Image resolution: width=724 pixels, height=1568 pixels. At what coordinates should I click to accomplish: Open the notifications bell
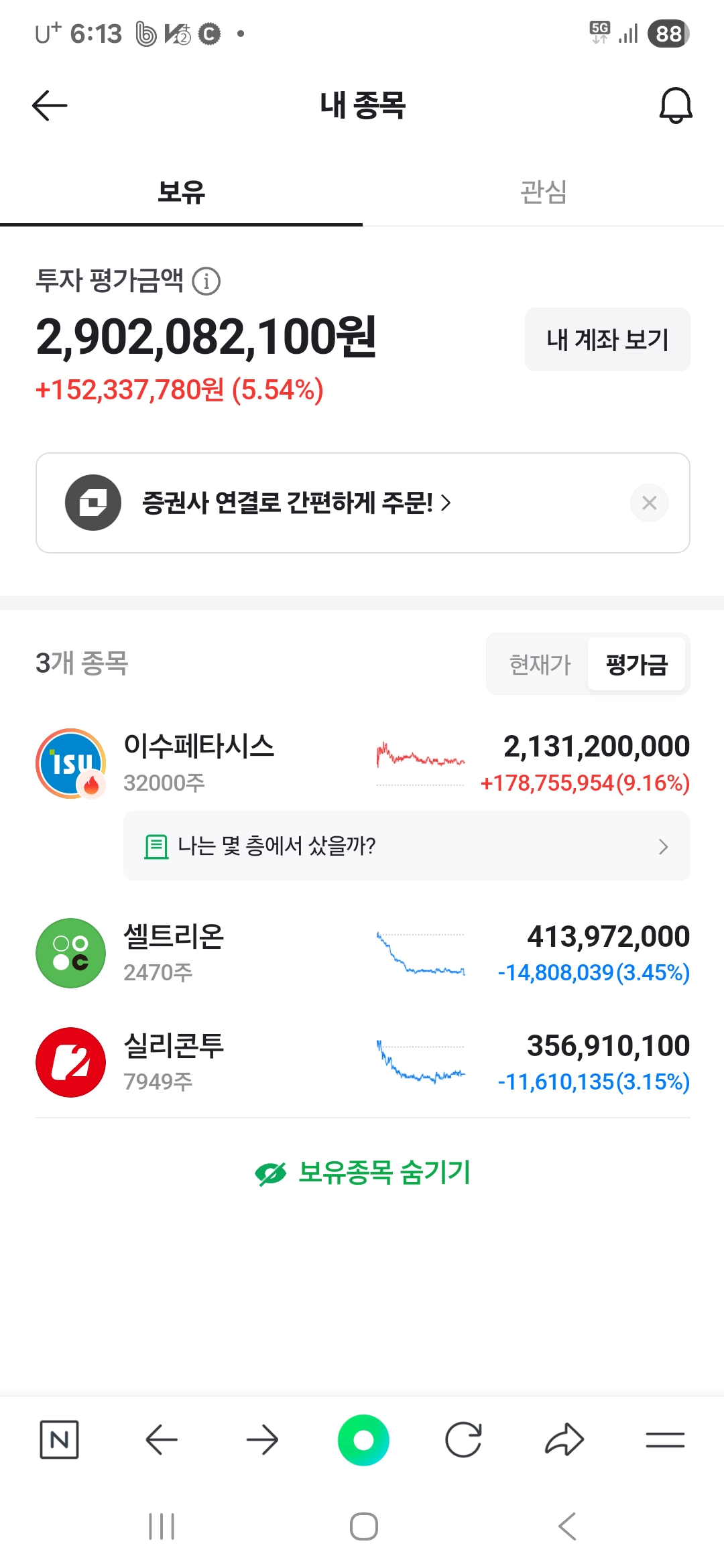click(x=675, y=106)
